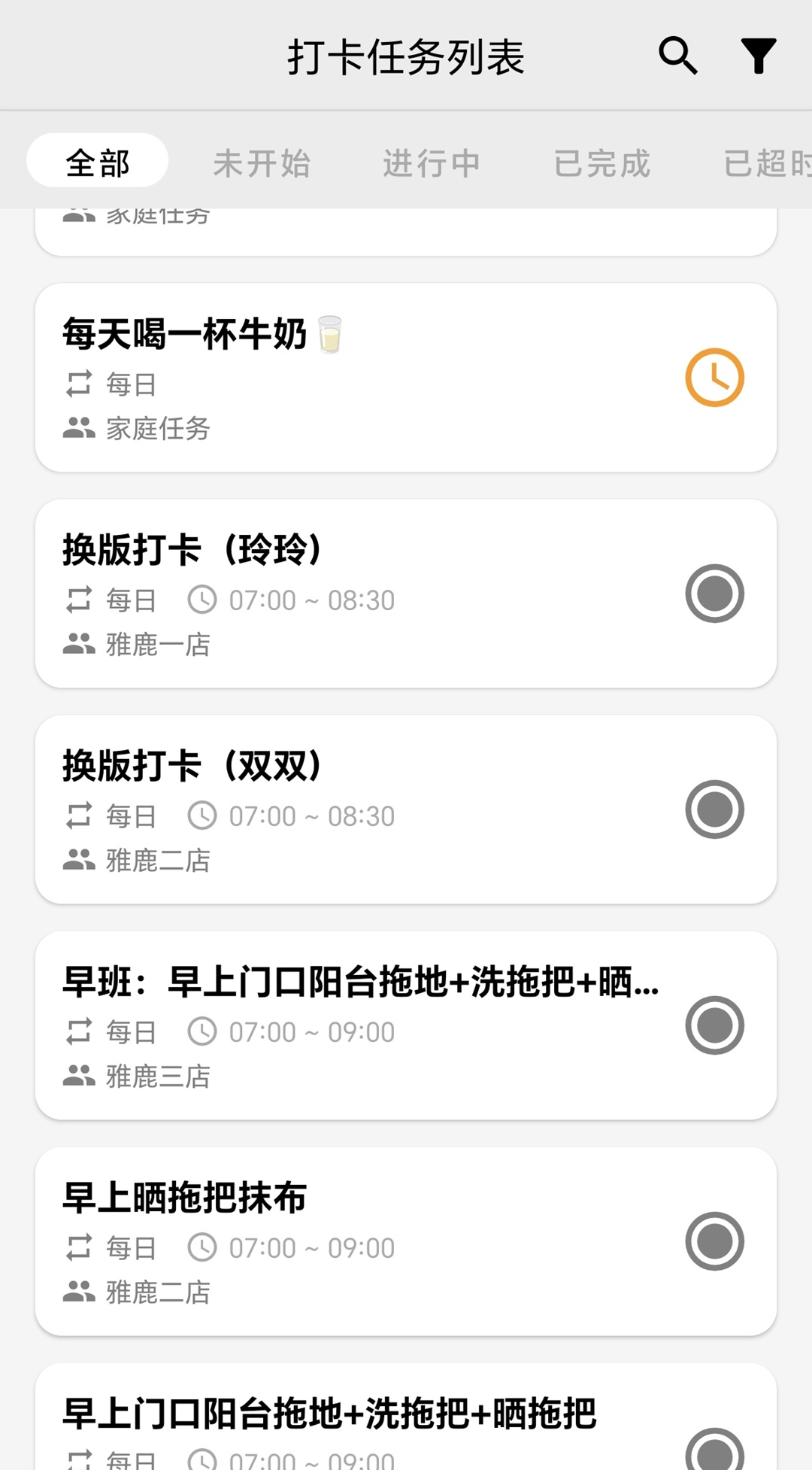Mark 换版打卡（双双）via its status circle
The width and height of the screenshot is (812, 1470).
point(713,809)
